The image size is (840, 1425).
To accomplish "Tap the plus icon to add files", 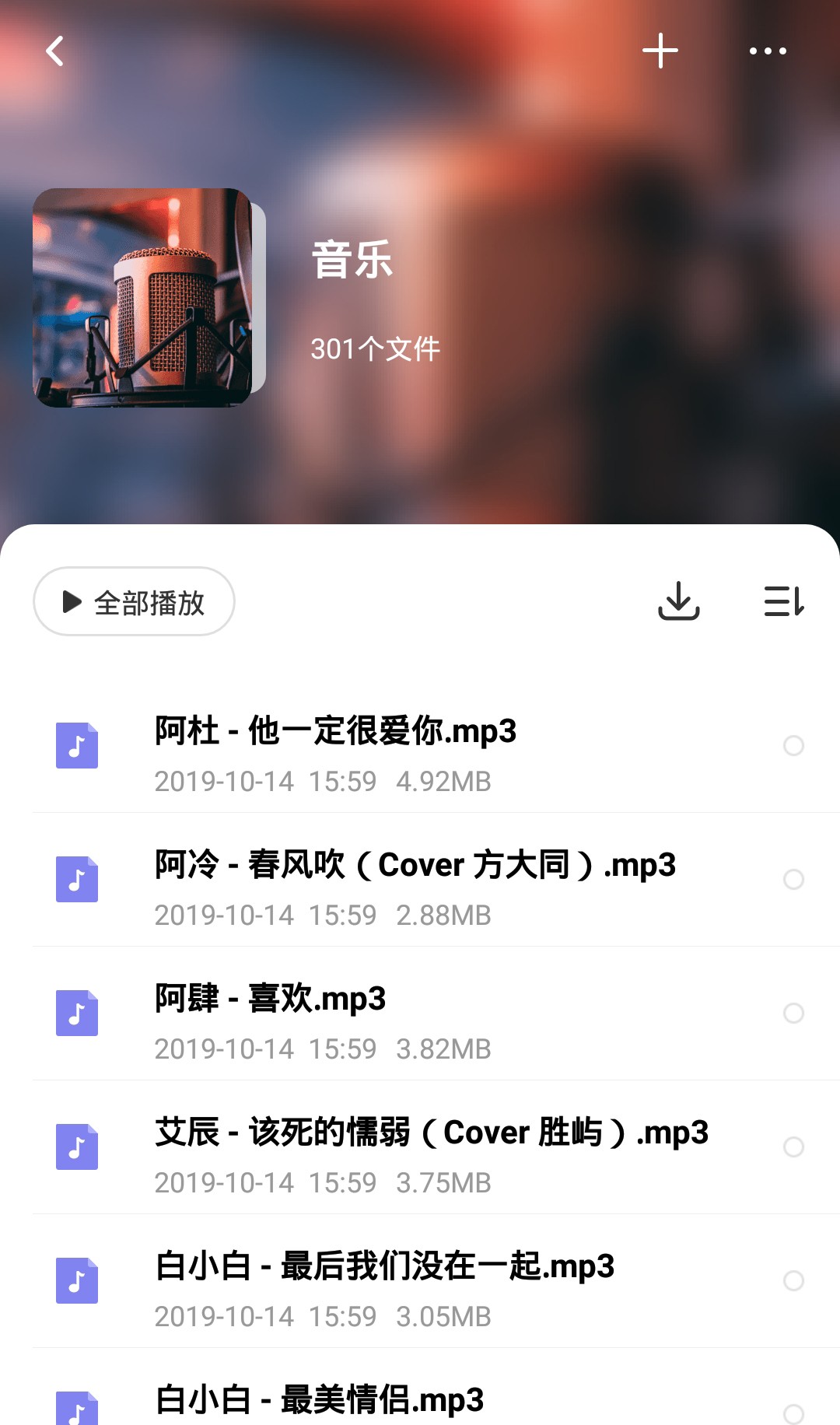I will (x=660, y=51).
